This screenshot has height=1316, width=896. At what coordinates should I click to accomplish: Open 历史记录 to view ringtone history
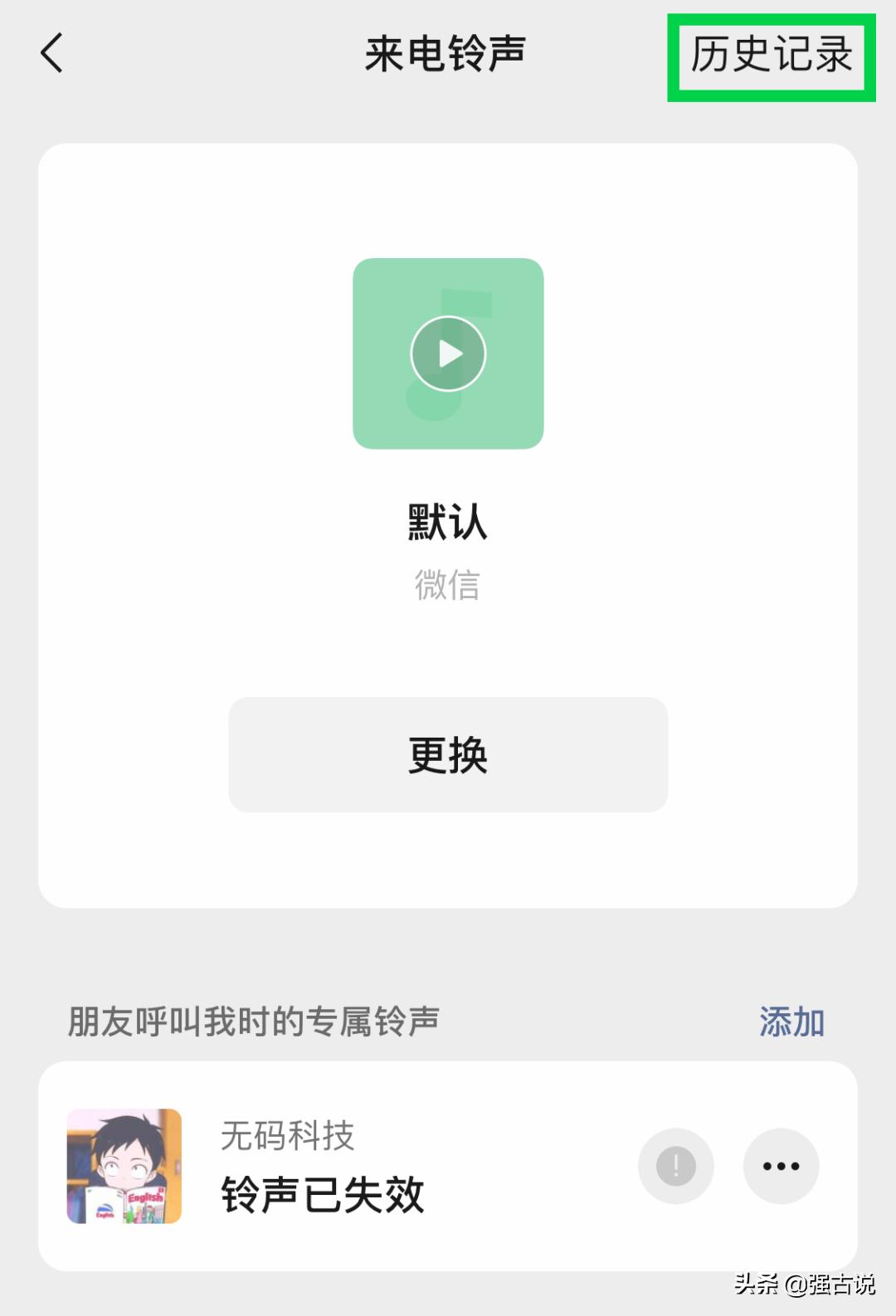coord(770,56)
